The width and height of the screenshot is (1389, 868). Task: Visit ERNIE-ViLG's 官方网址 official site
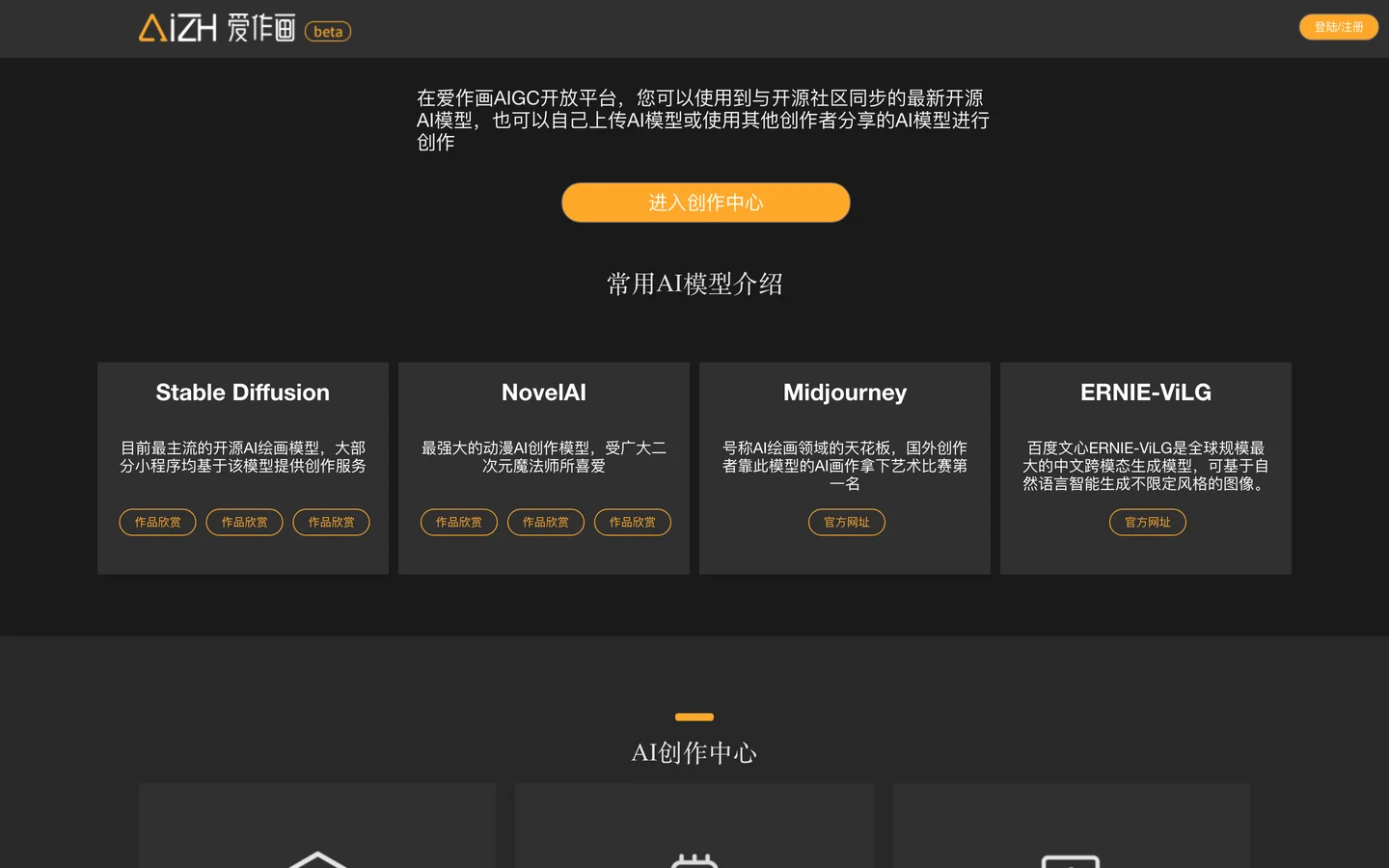[1147, 522]
